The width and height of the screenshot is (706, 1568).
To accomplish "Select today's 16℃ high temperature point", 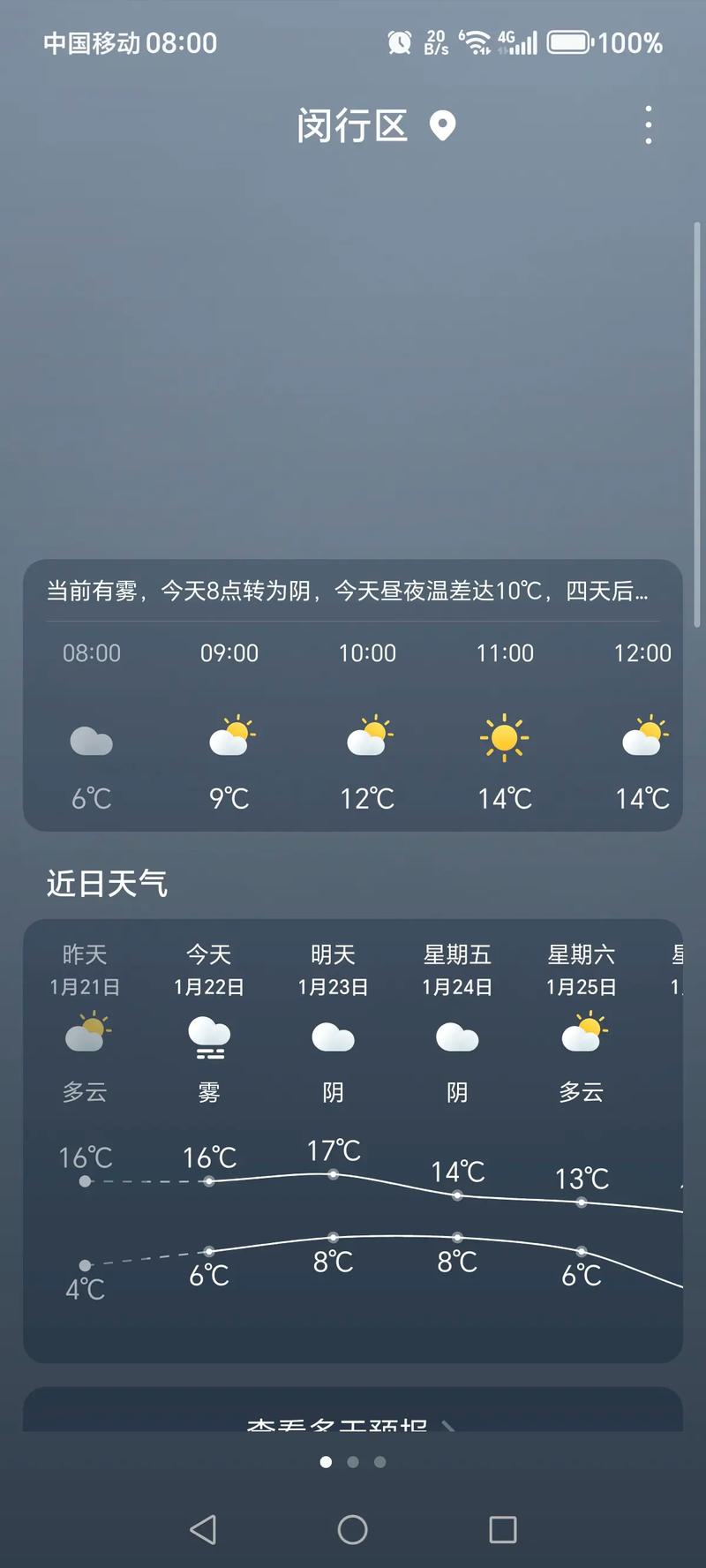I will tap(208, 1181).
